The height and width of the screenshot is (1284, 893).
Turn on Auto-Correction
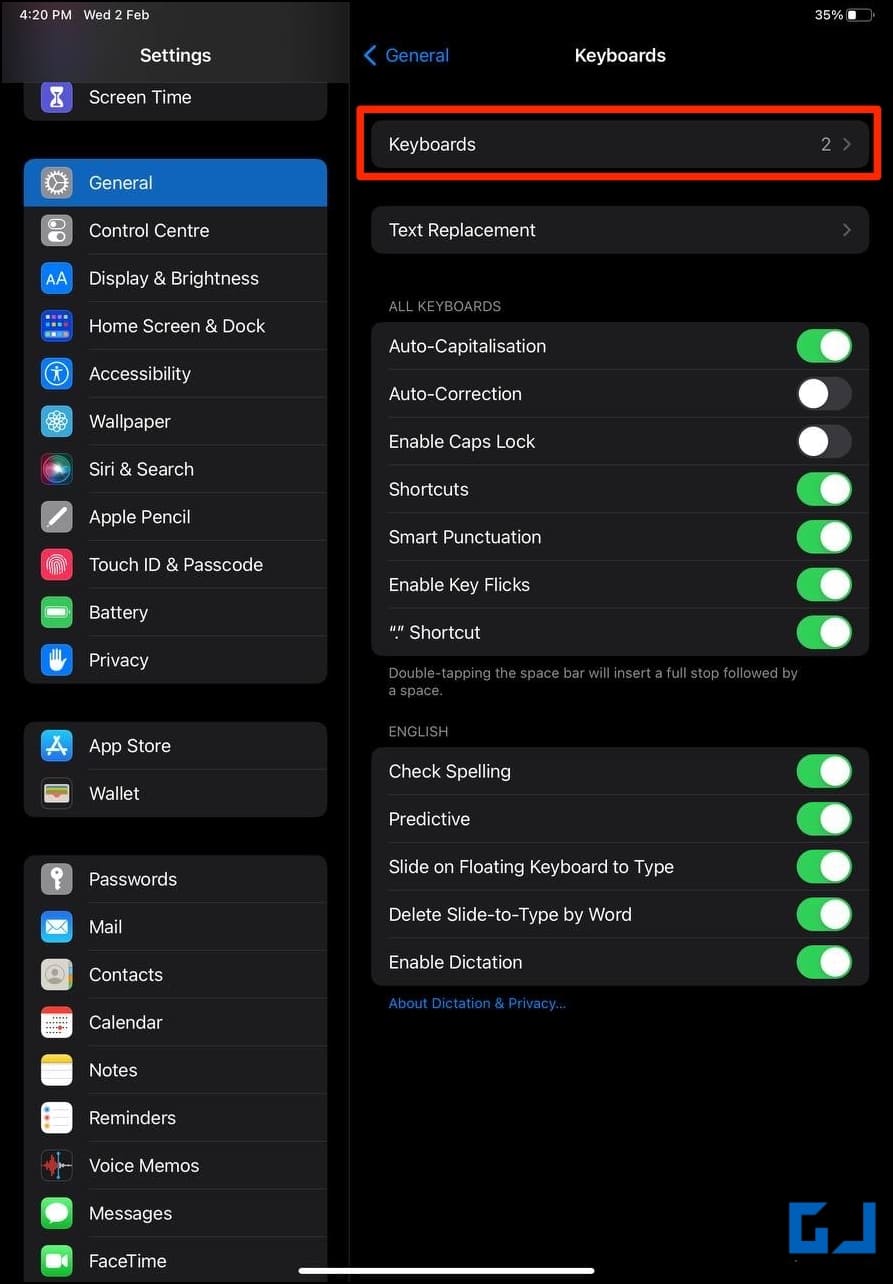click(823, 394)
